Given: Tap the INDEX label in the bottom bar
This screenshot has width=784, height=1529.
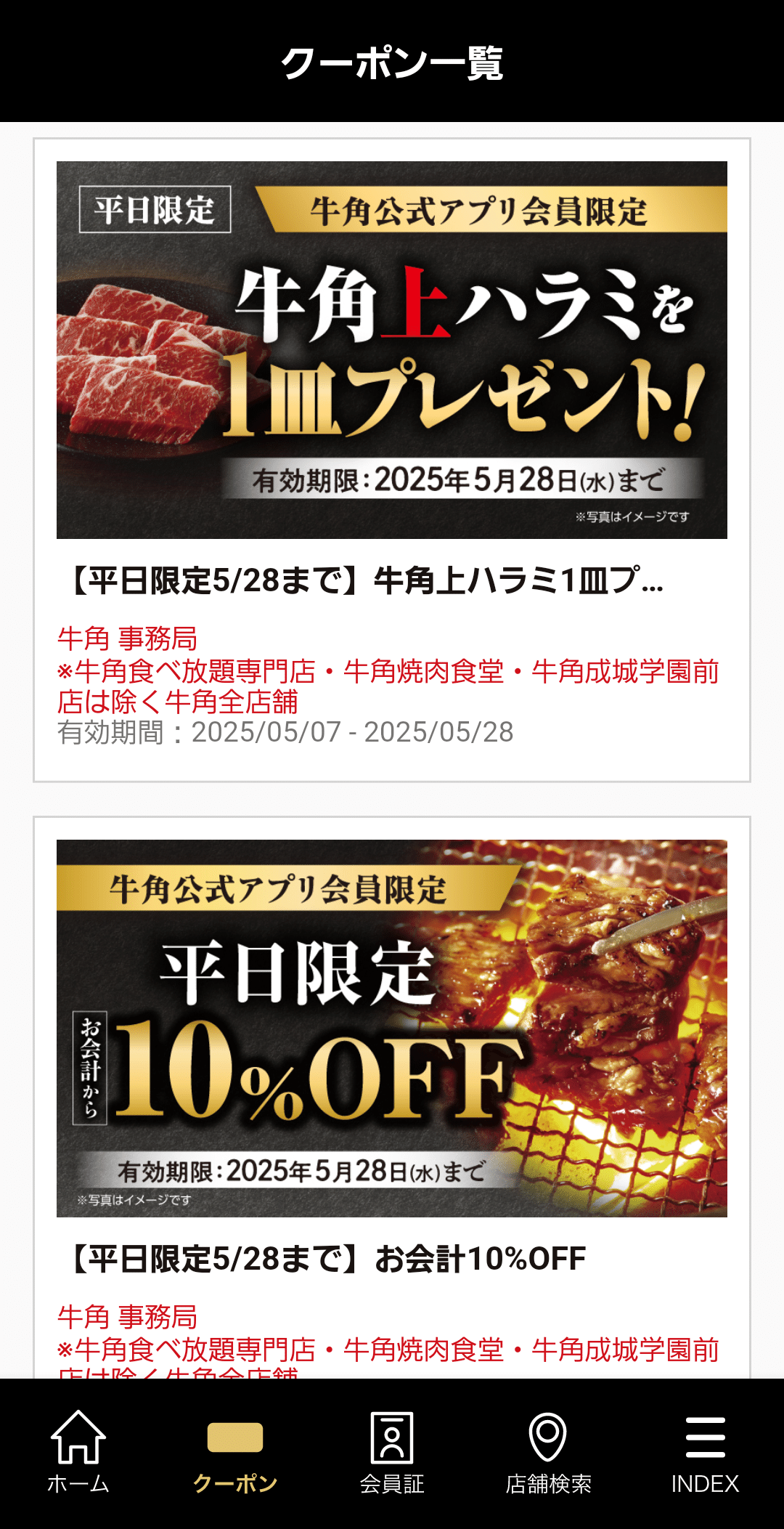Looking at the screenshot, I should point(706,1483).
